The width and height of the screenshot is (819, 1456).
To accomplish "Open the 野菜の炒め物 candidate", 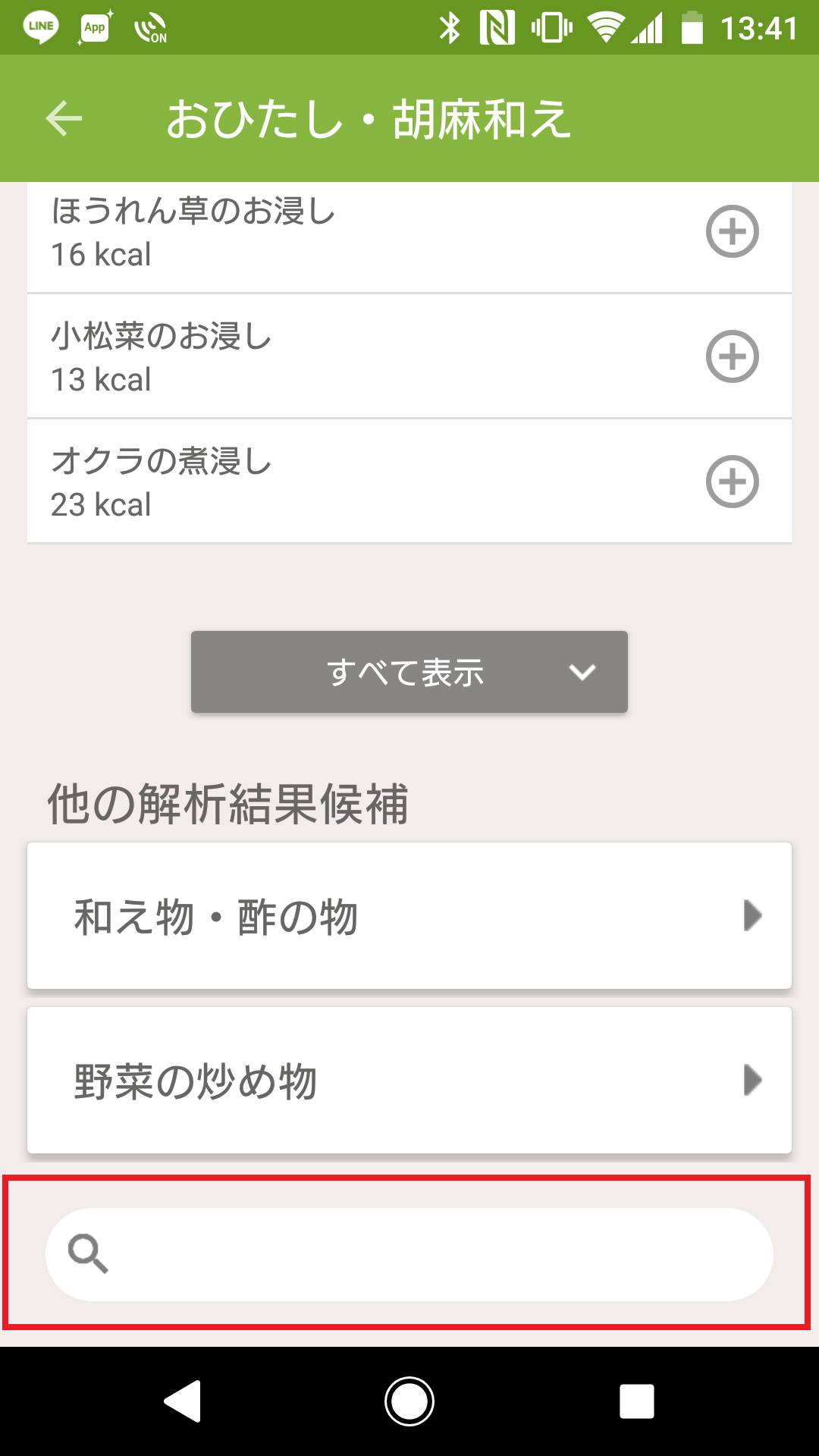I will [x=409, y=1080].
